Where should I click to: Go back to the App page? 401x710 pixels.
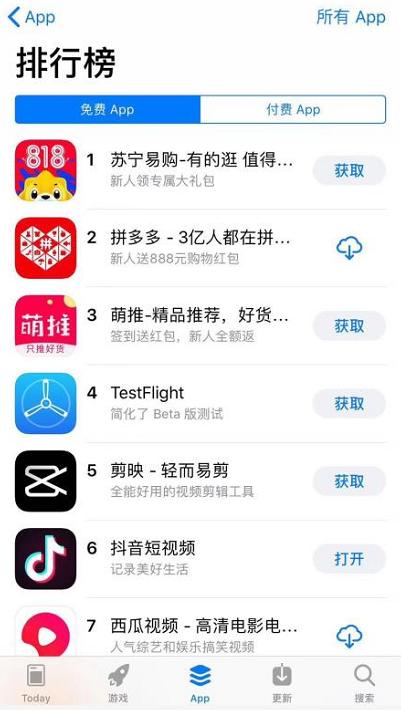[x=31, y=18]
